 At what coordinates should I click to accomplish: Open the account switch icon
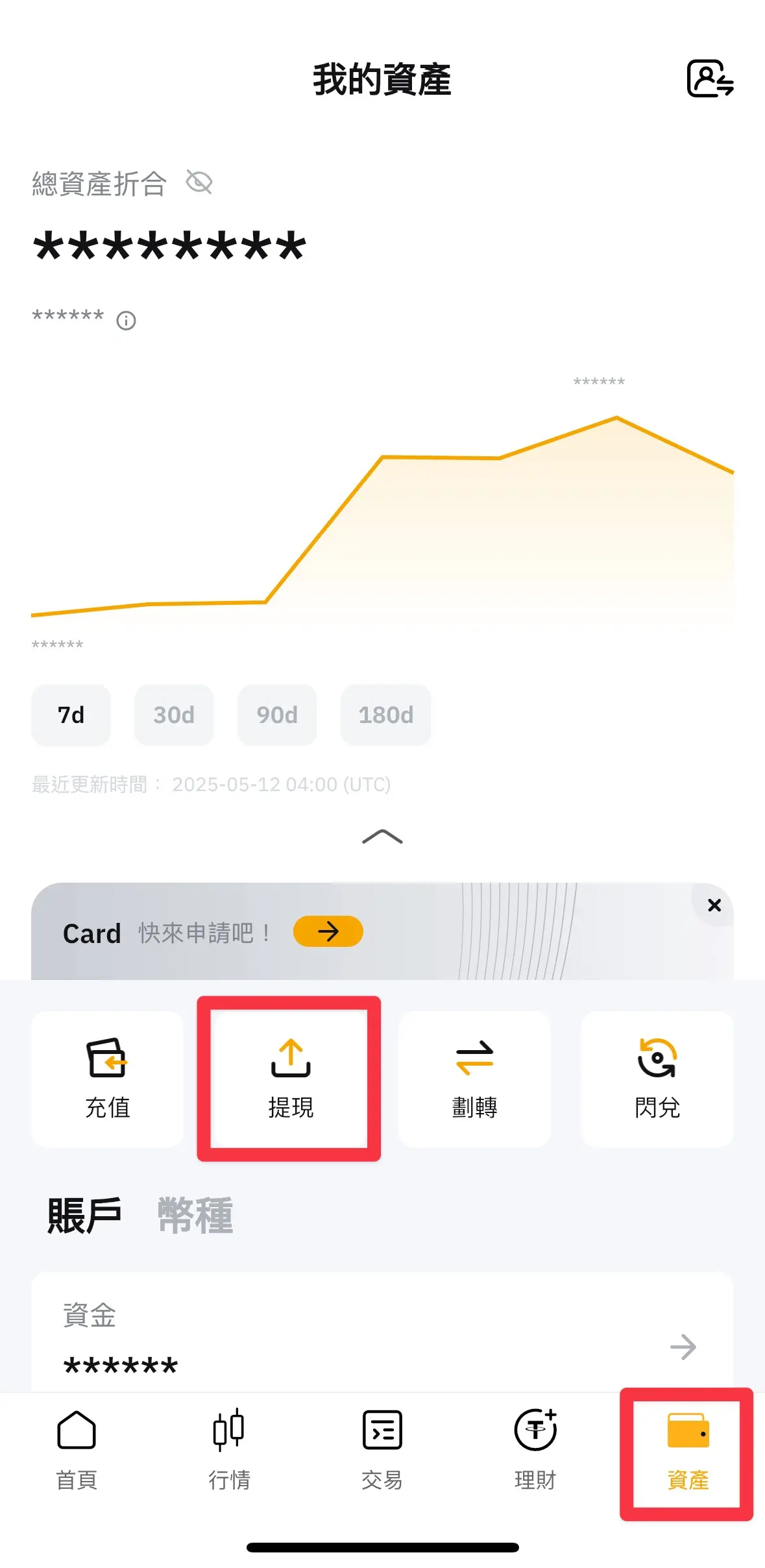[x=710, y=79]
